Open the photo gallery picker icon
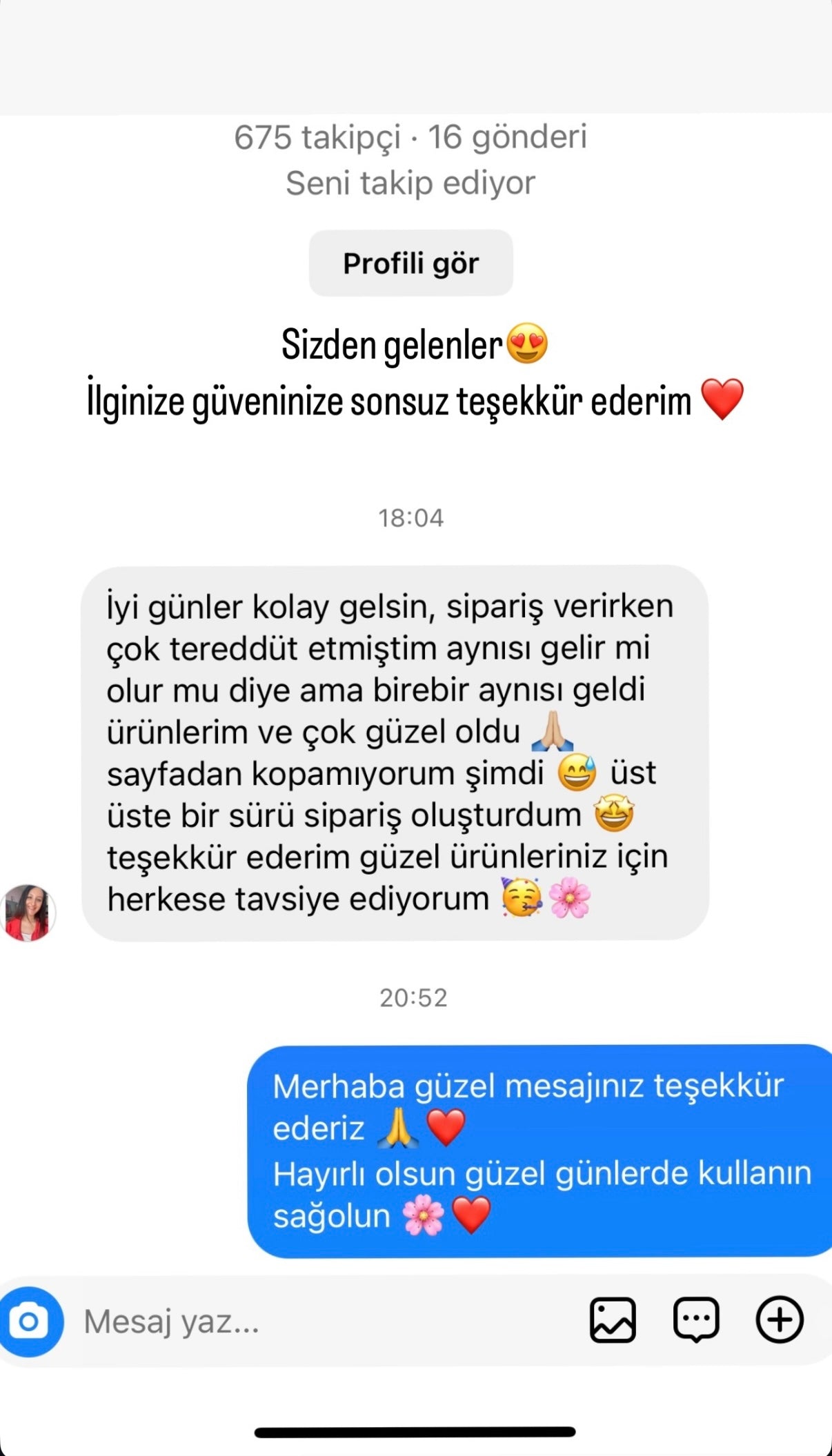Viewport: 832px width, 1456px height. click(613, 1320)
